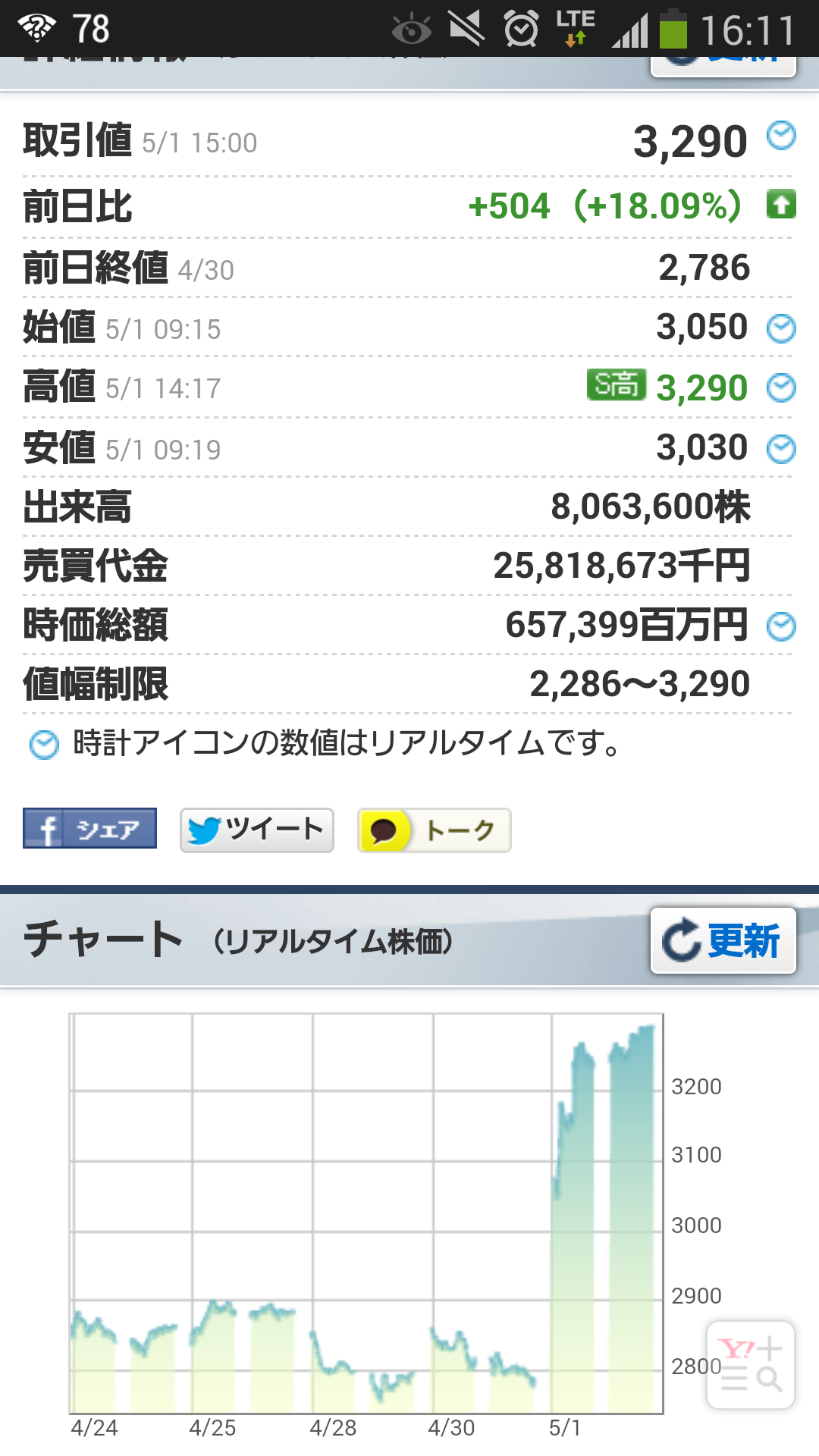Open the stock price chart
Image resolution: width=819 pixels, height=1456 pixels.
click(366, 1213)
